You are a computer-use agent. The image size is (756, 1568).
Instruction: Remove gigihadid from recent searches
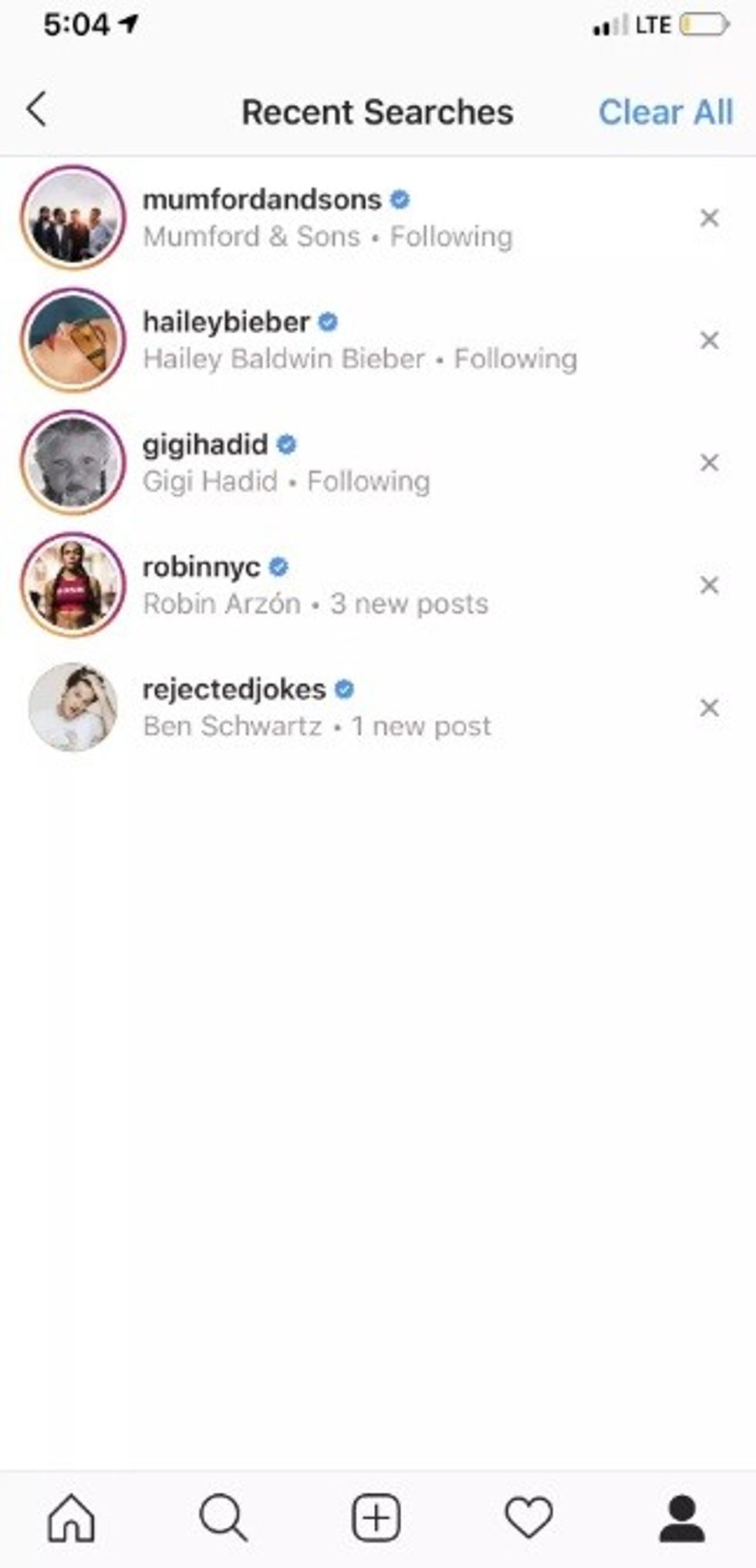[x=709, y=463]
